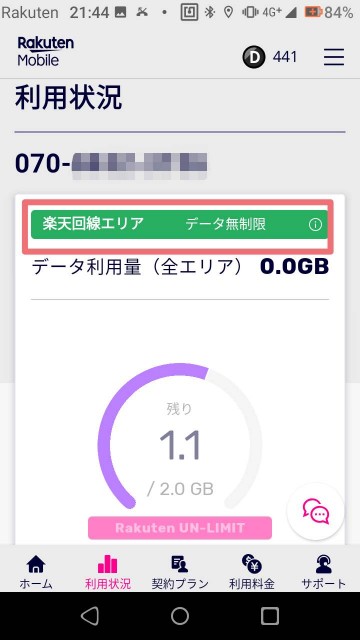Open the points badge showing 441

tap(270, 57)
